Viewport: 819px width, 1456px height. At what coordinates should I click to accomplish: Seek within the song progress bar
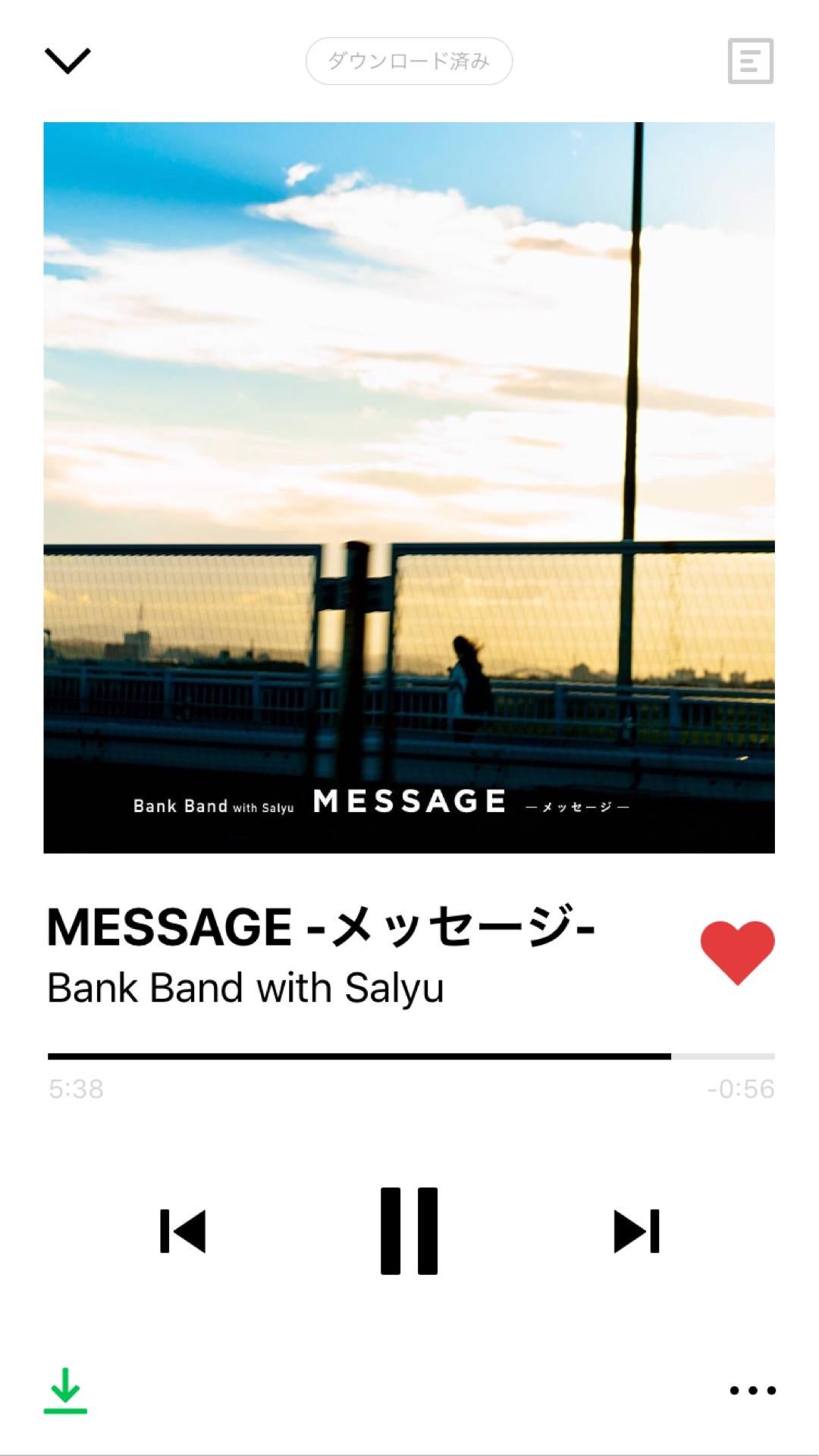[x=410, y=1056]
